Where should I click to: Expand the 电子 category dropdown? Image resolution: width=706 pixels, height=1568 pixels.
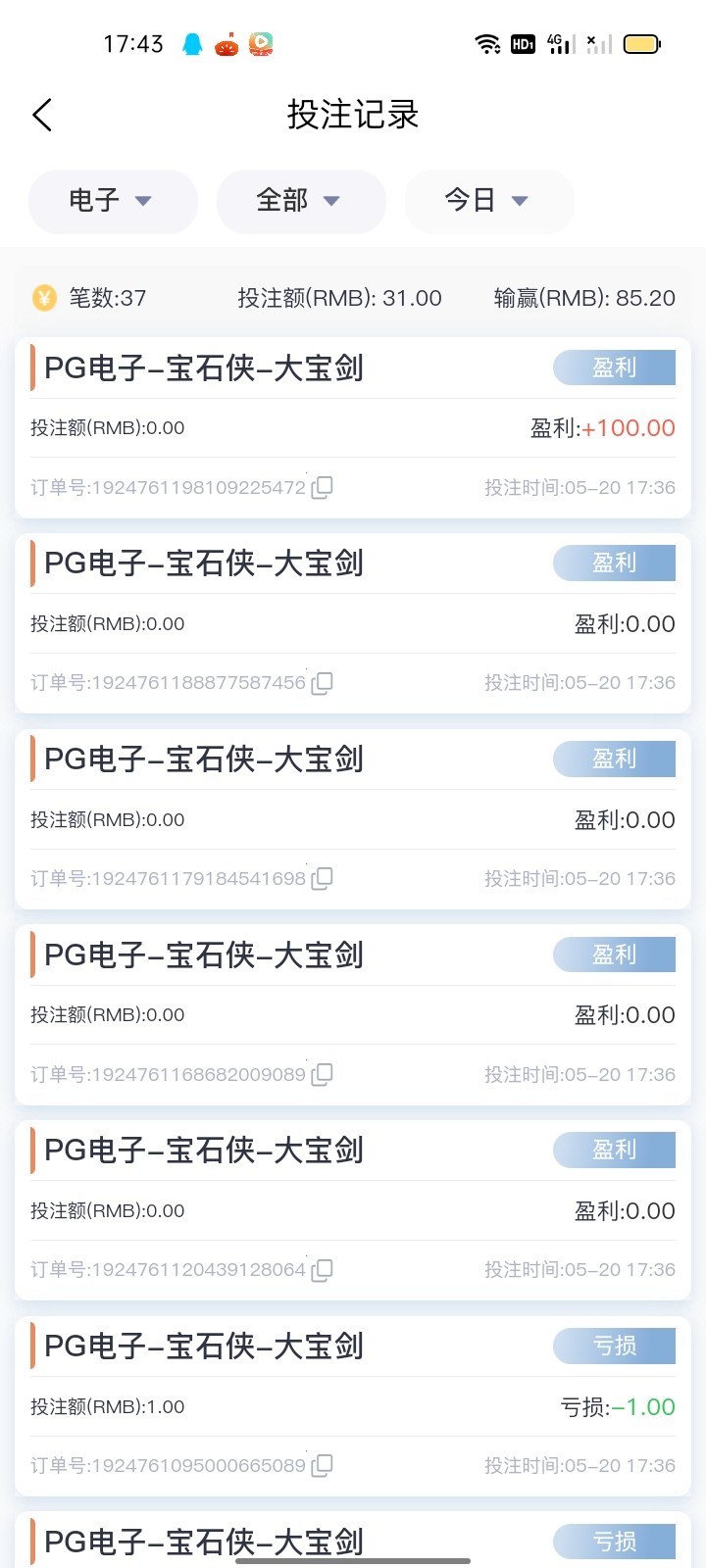click(113, 201)
